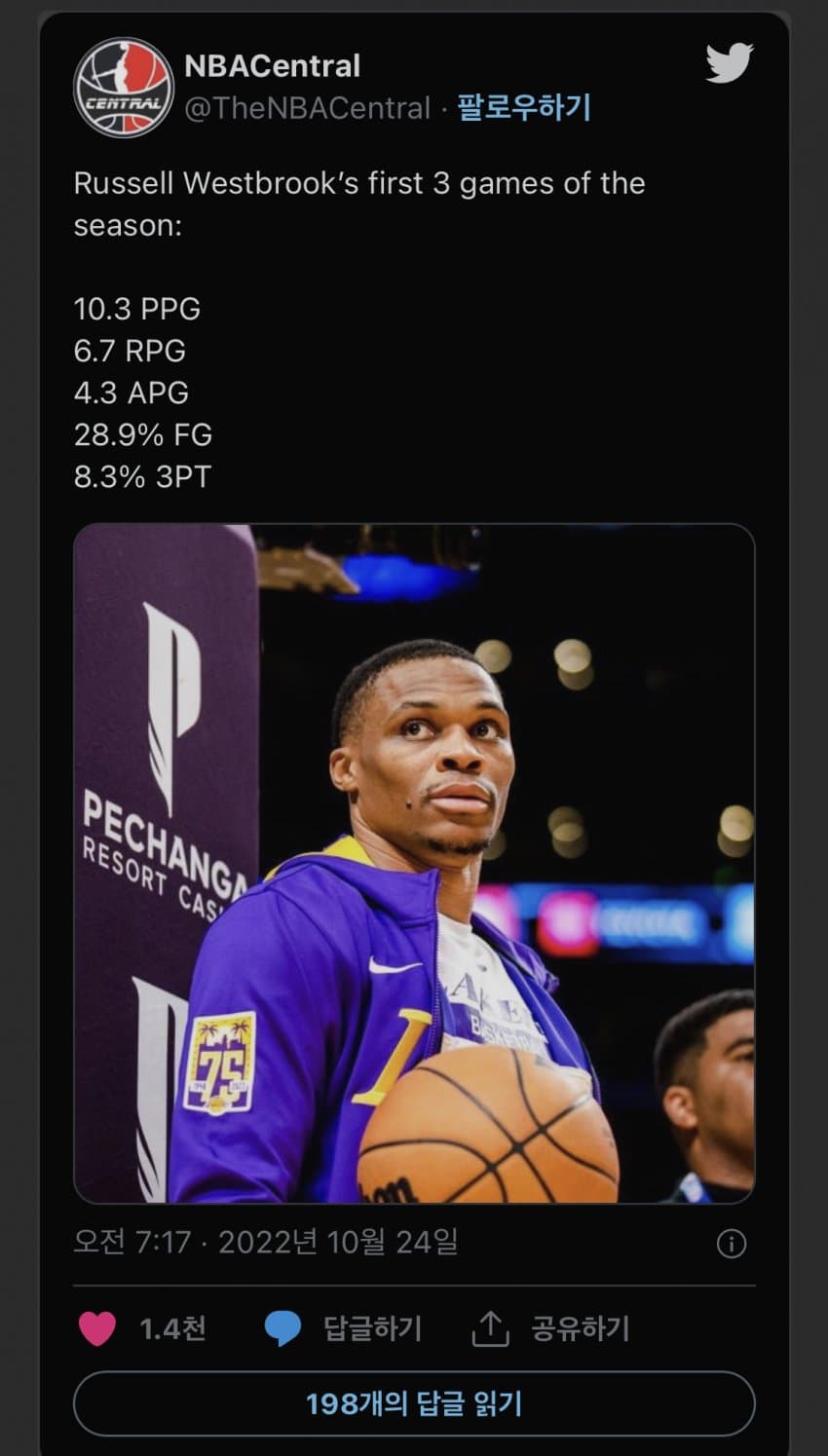Reply to the tweet with 답글하기
The height and width of the screenshot is (1456, 828).
click(x=343, y=1328)
